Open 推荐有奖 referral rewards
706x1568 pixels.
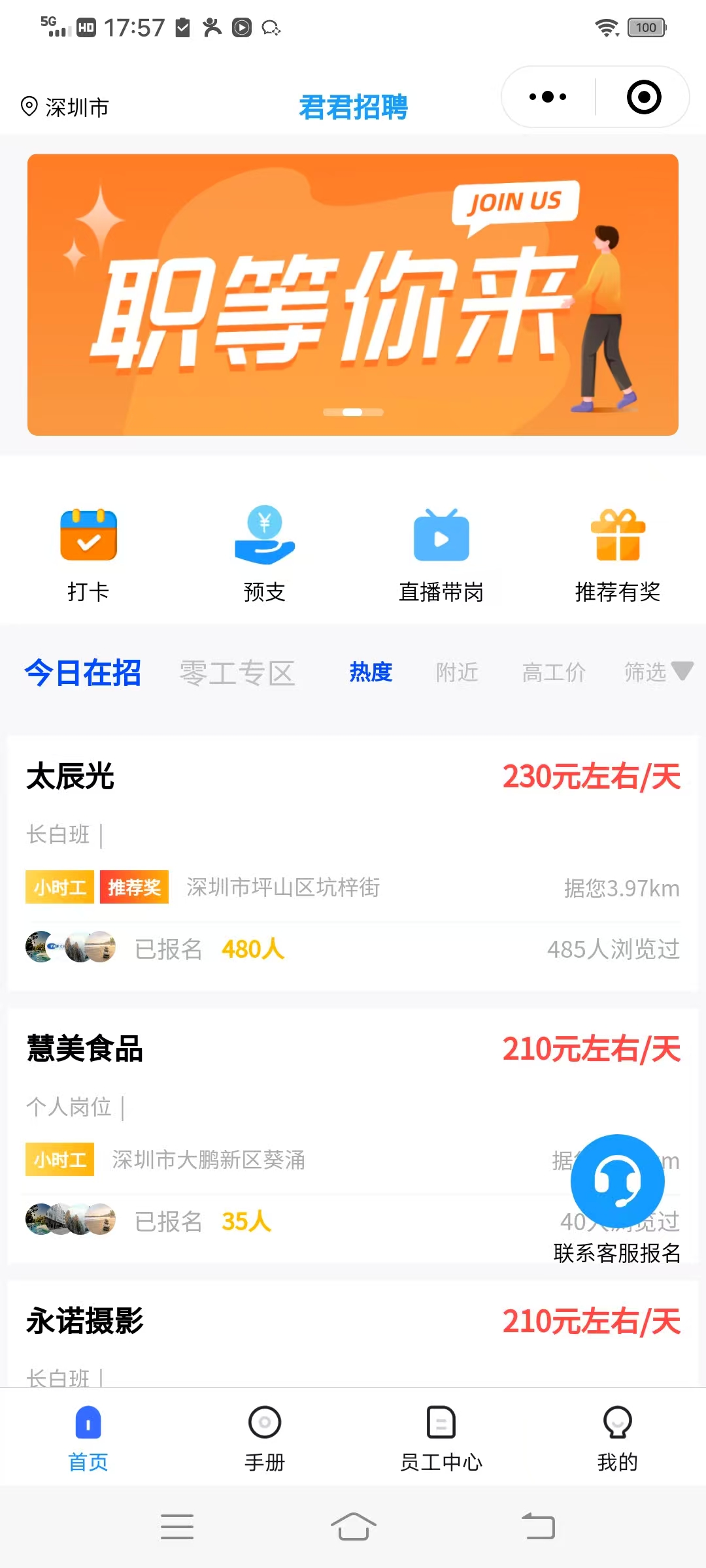(x=618, y=554)
